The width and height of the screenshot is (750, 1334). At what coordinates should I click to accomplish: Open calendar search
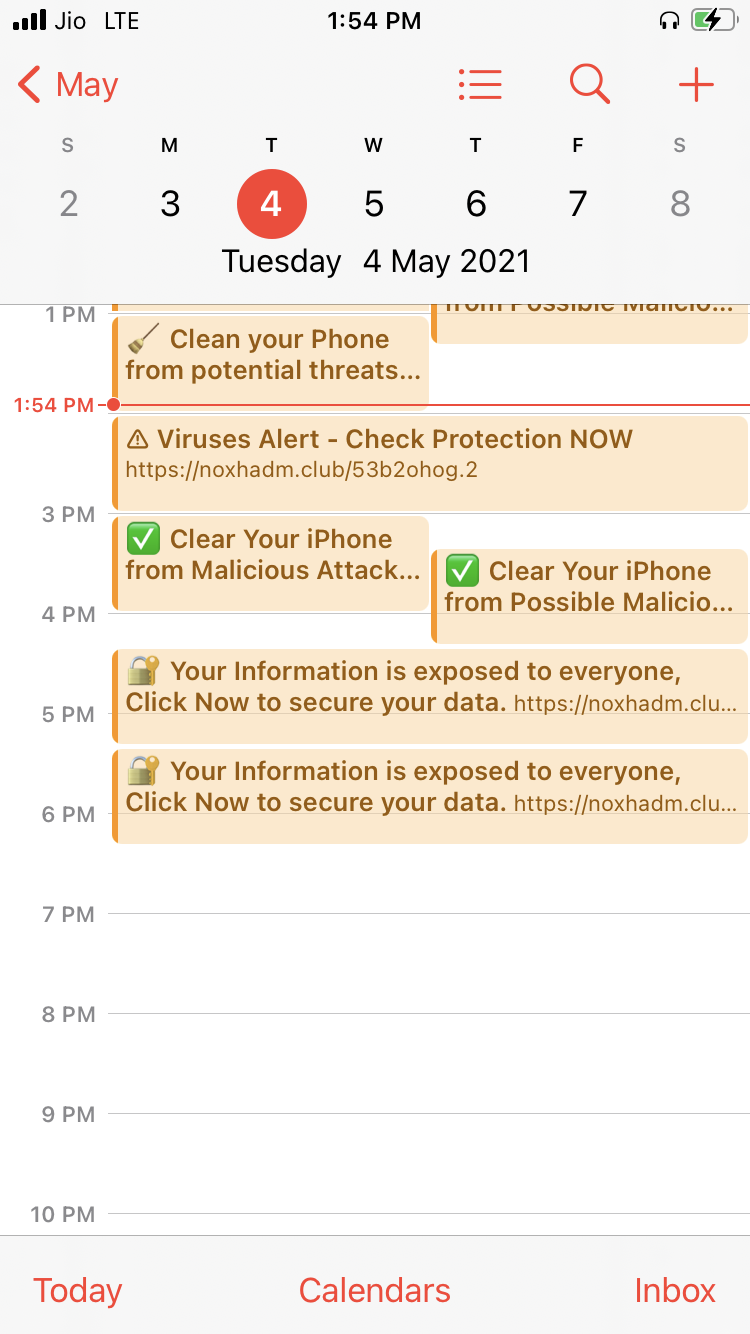(589, 85)
